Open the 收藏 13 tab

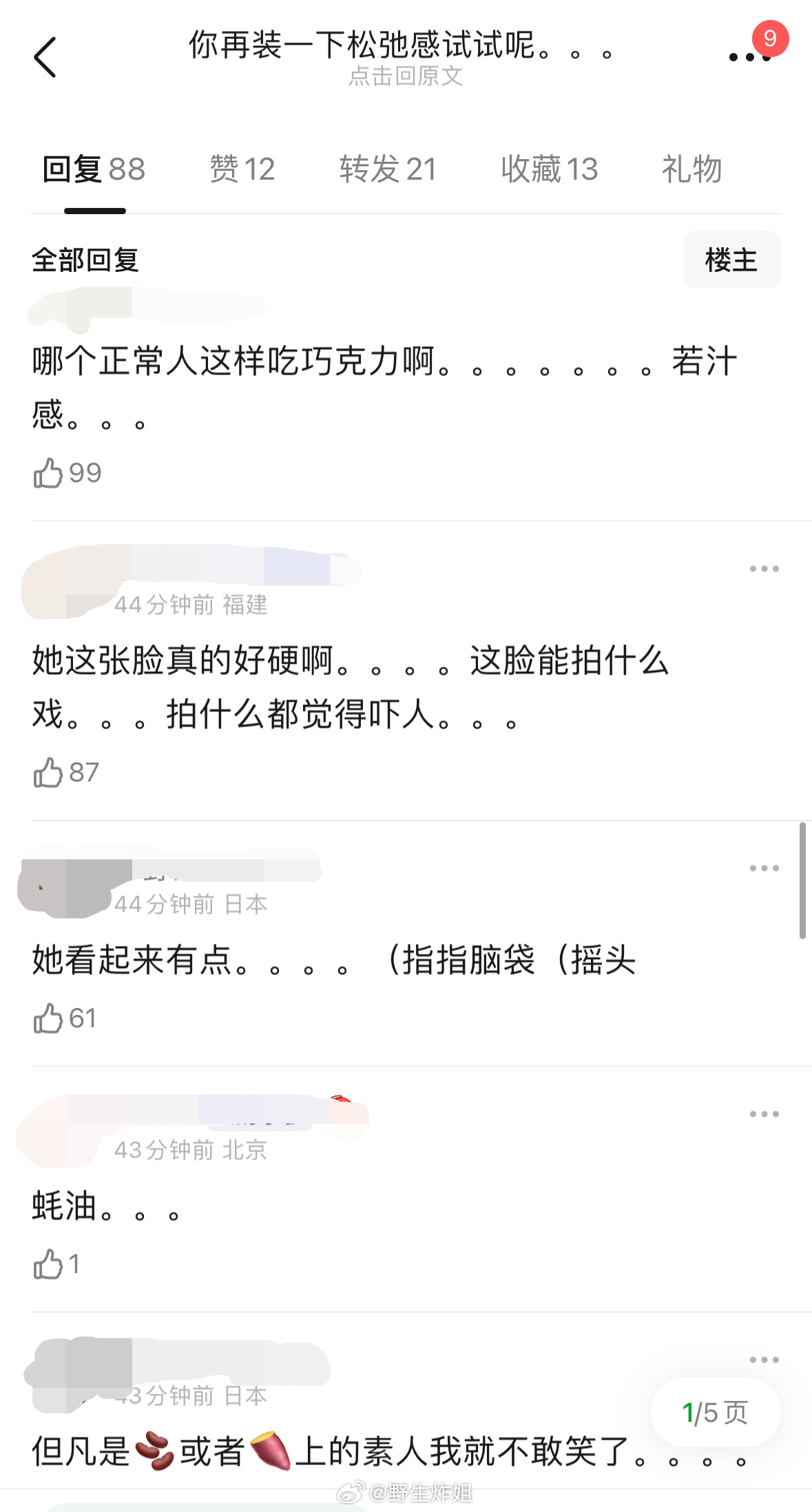click(549, 169)
